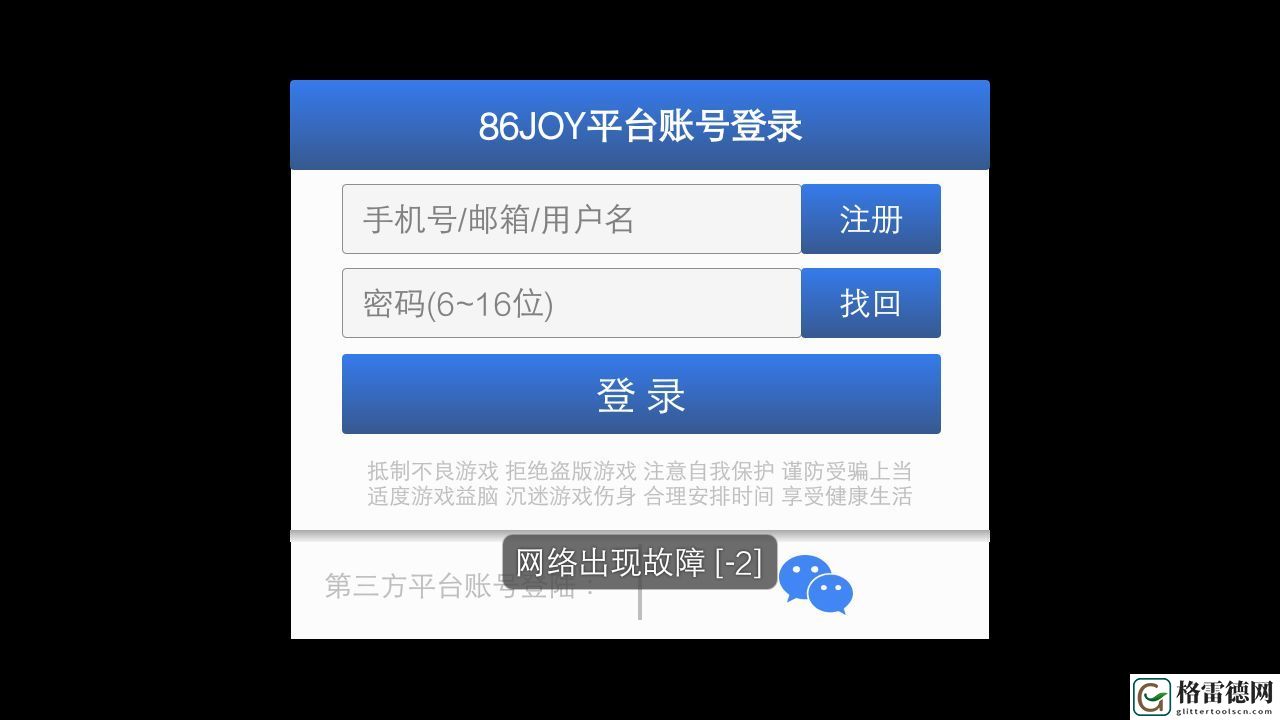The width and height of the screenshot is (1280, 720).
Task: Open registration via 注册 button
Action: click(x=870, y=219)
